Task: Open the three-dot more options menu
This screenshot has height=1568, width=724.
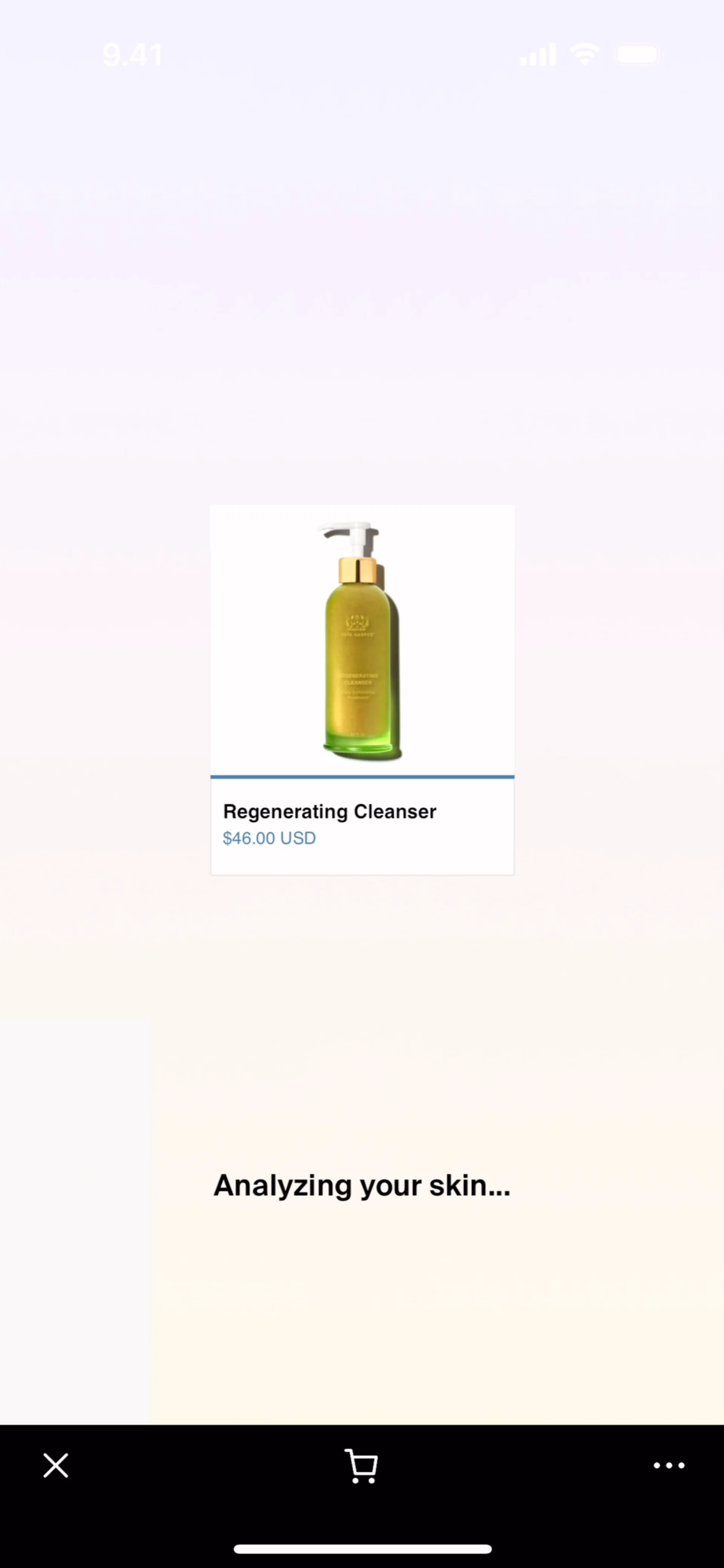Action: click(x=669, y=1465)
